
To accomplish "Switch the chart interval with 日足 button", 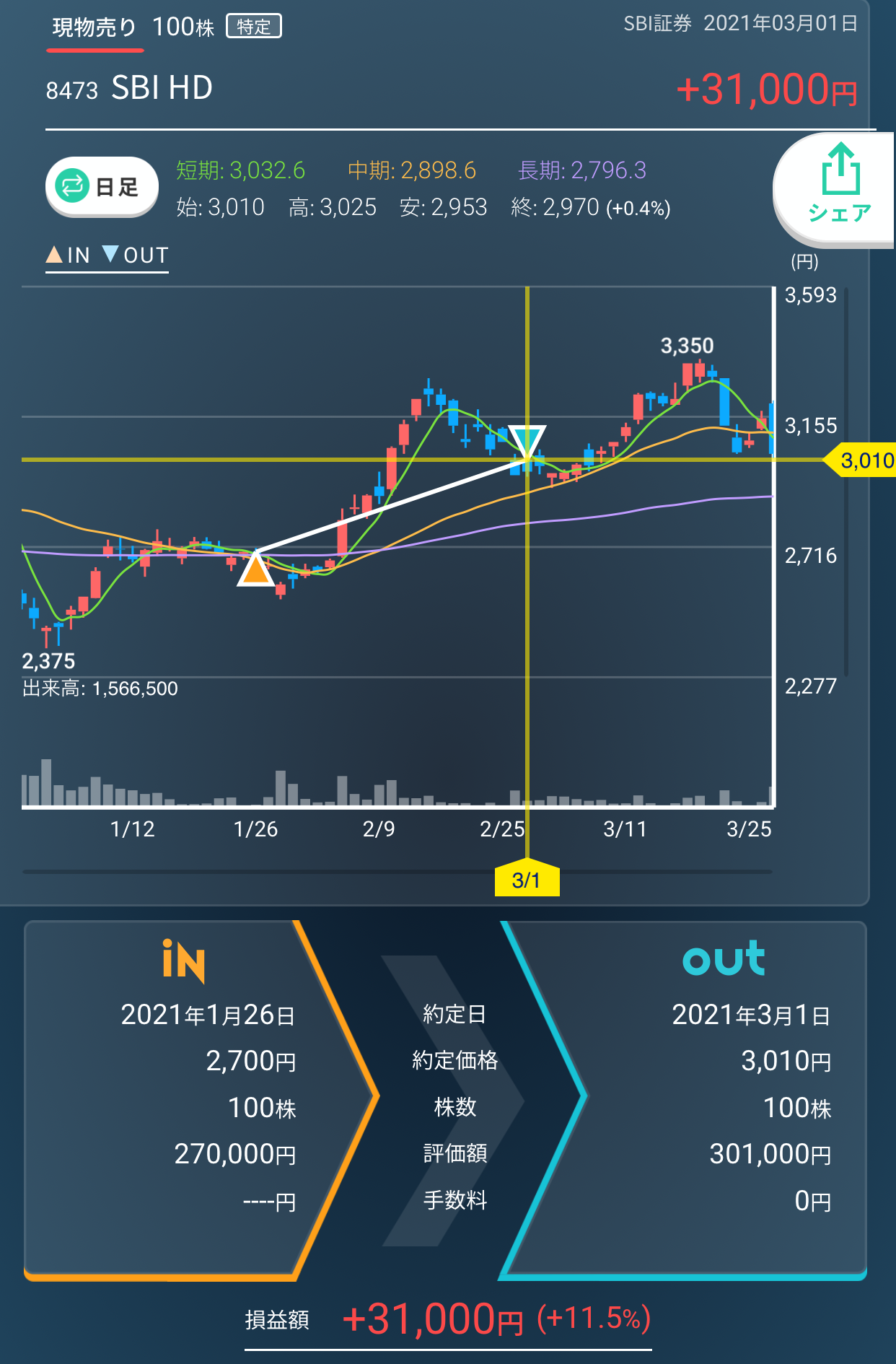I will pos(102,187).
